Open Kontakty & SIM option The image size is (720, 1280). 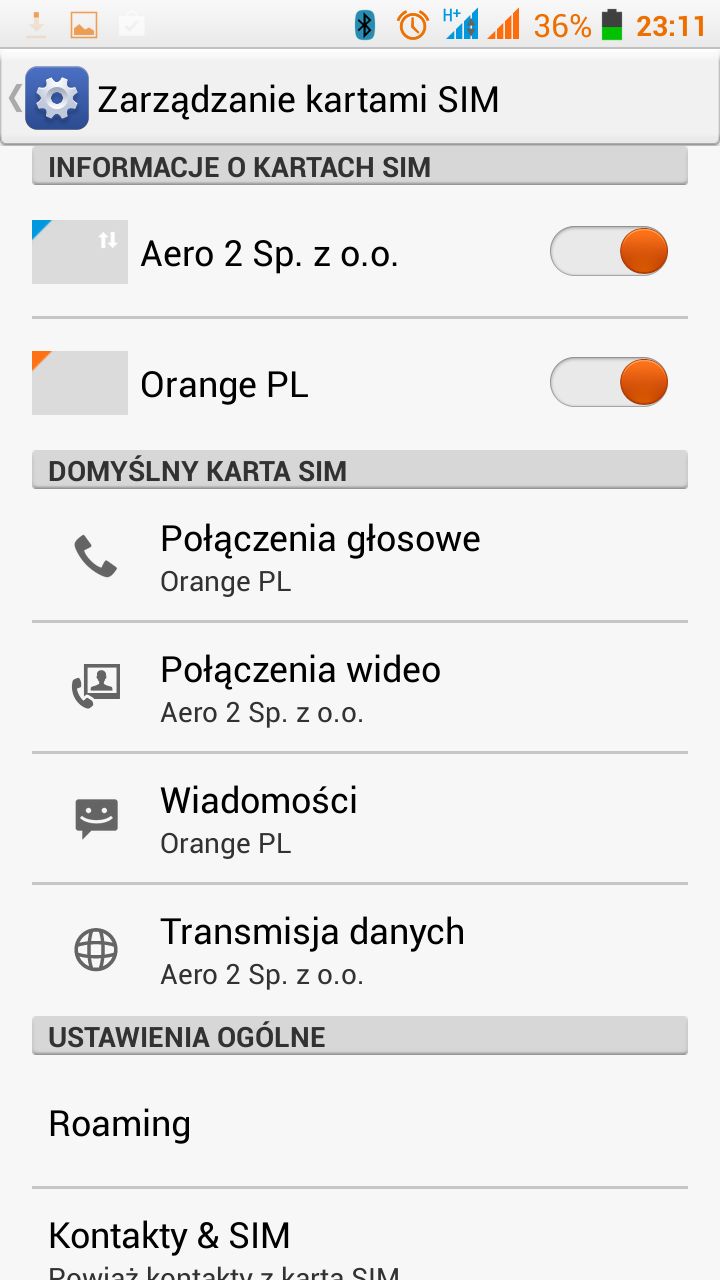tap(360, 1235)
